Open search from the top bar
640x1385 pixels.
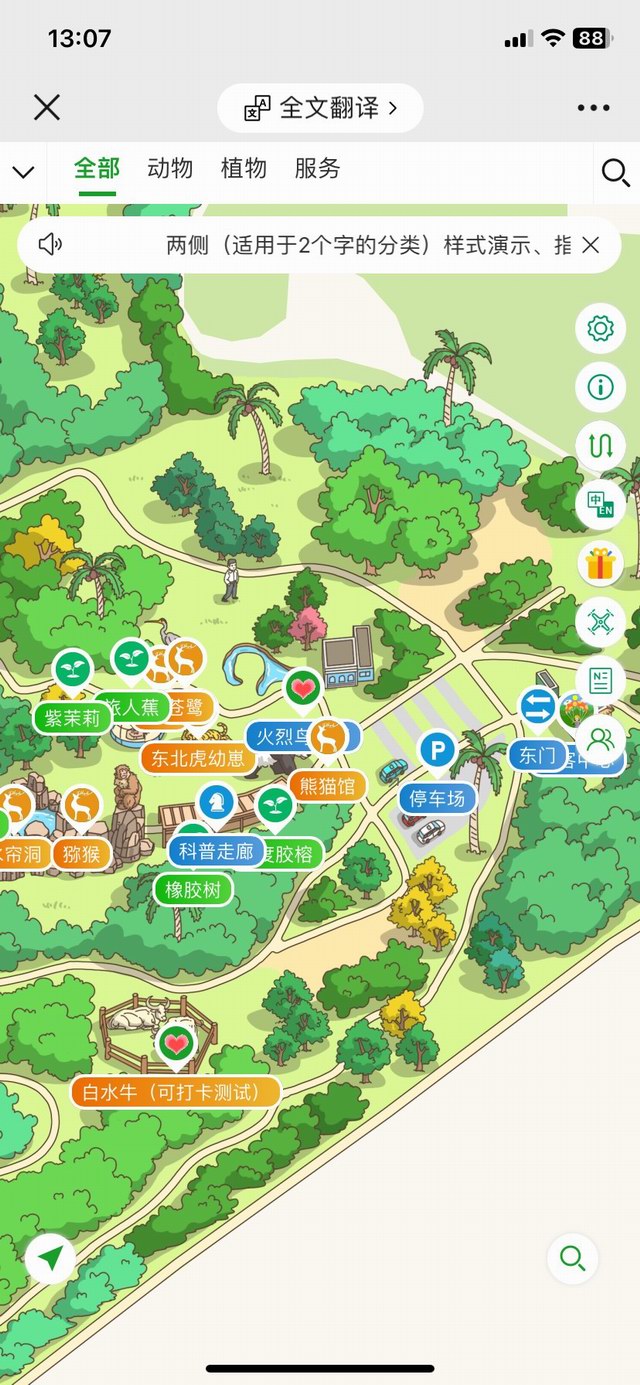coord(615,173)
